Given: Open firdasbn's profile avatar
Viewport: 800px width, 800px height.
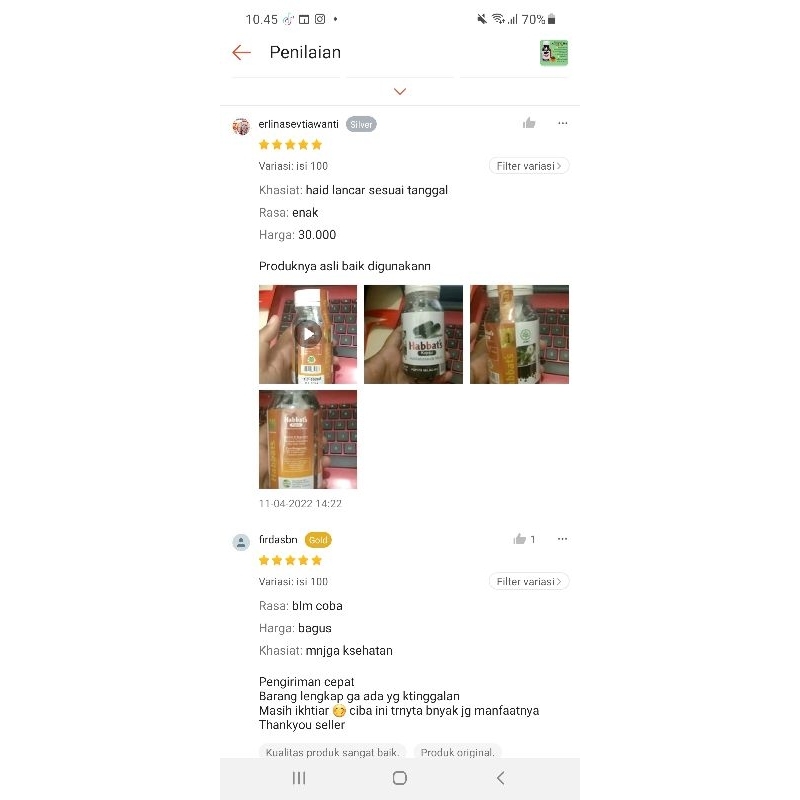Looking at the screenshot, I should pyautogui.click(x=241, y=542).
